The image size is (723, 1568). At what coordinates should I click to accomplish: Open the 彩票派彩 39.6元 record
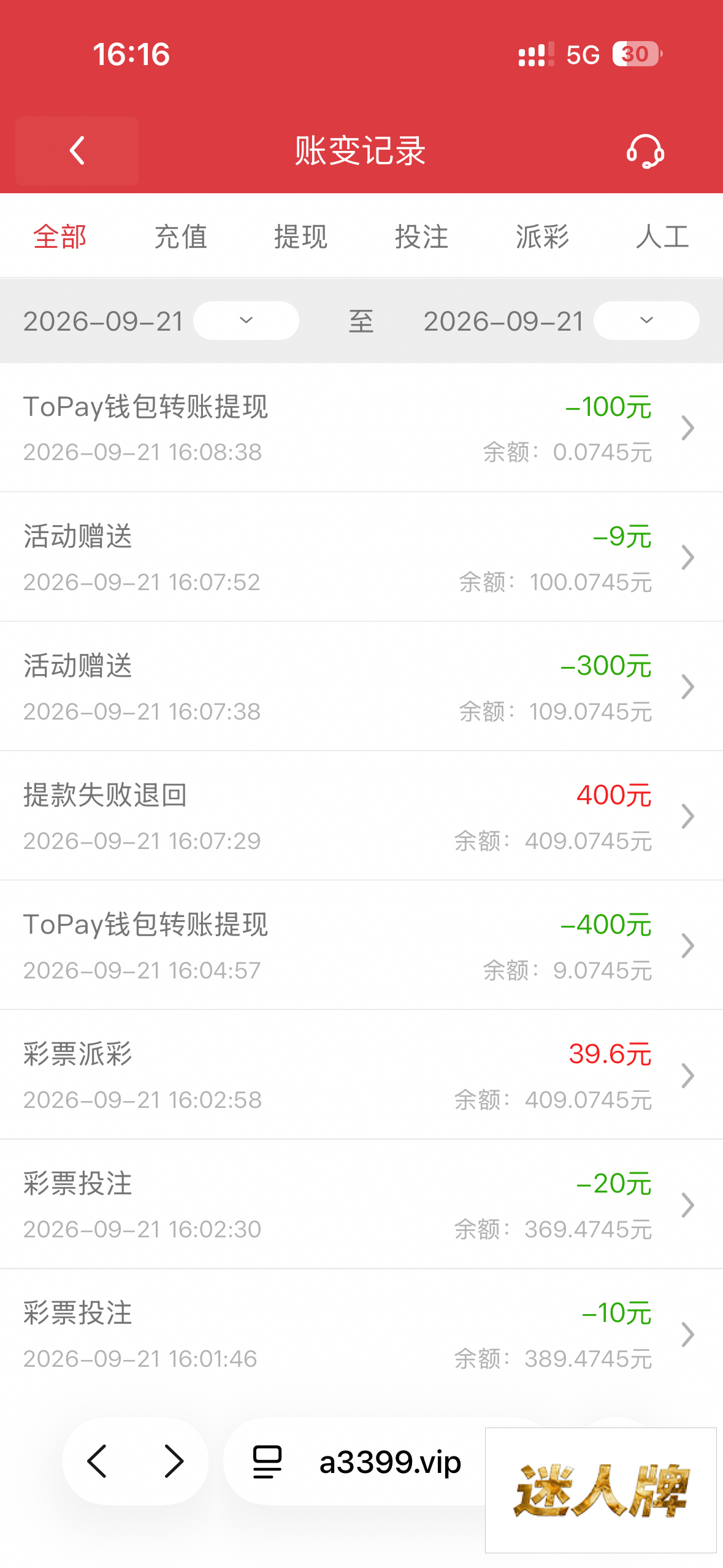pos(361,1075)
